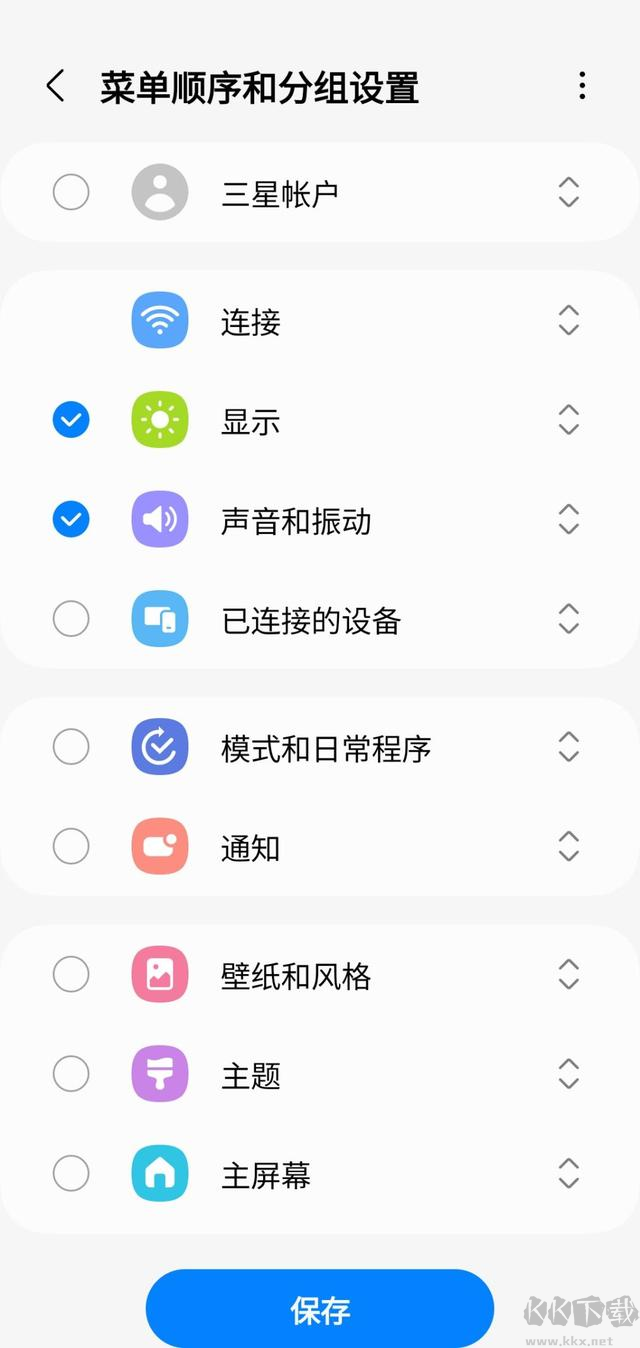This screenshot has width=640, height=1348.
Task: Tick the 模式和日常程序 checkbox
Action: [71, 746]
